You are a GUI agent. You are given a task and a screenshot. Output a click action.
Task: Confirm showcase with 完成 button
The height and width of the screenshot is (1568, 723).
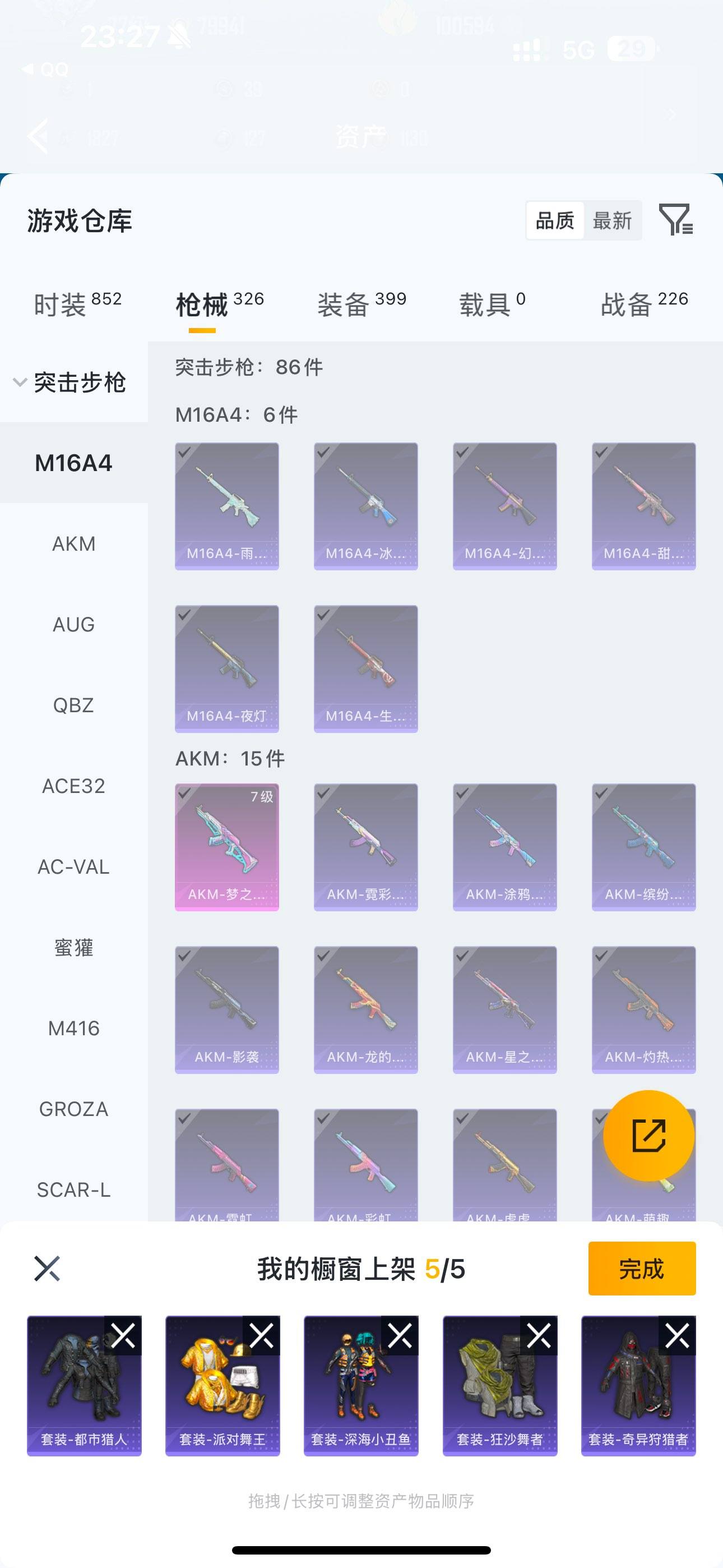coord(641,1269)
